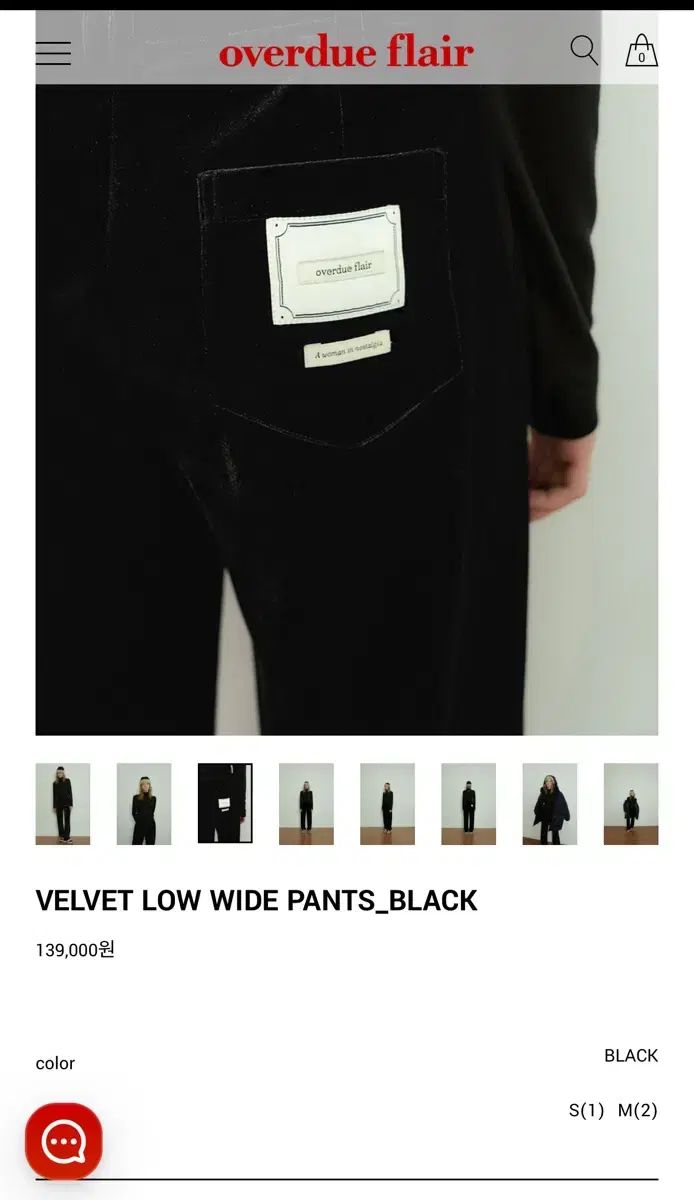Open the red chat support bubble
Image resolution: width=694 pixels, height=1200 pixels.
[64, 1141]
